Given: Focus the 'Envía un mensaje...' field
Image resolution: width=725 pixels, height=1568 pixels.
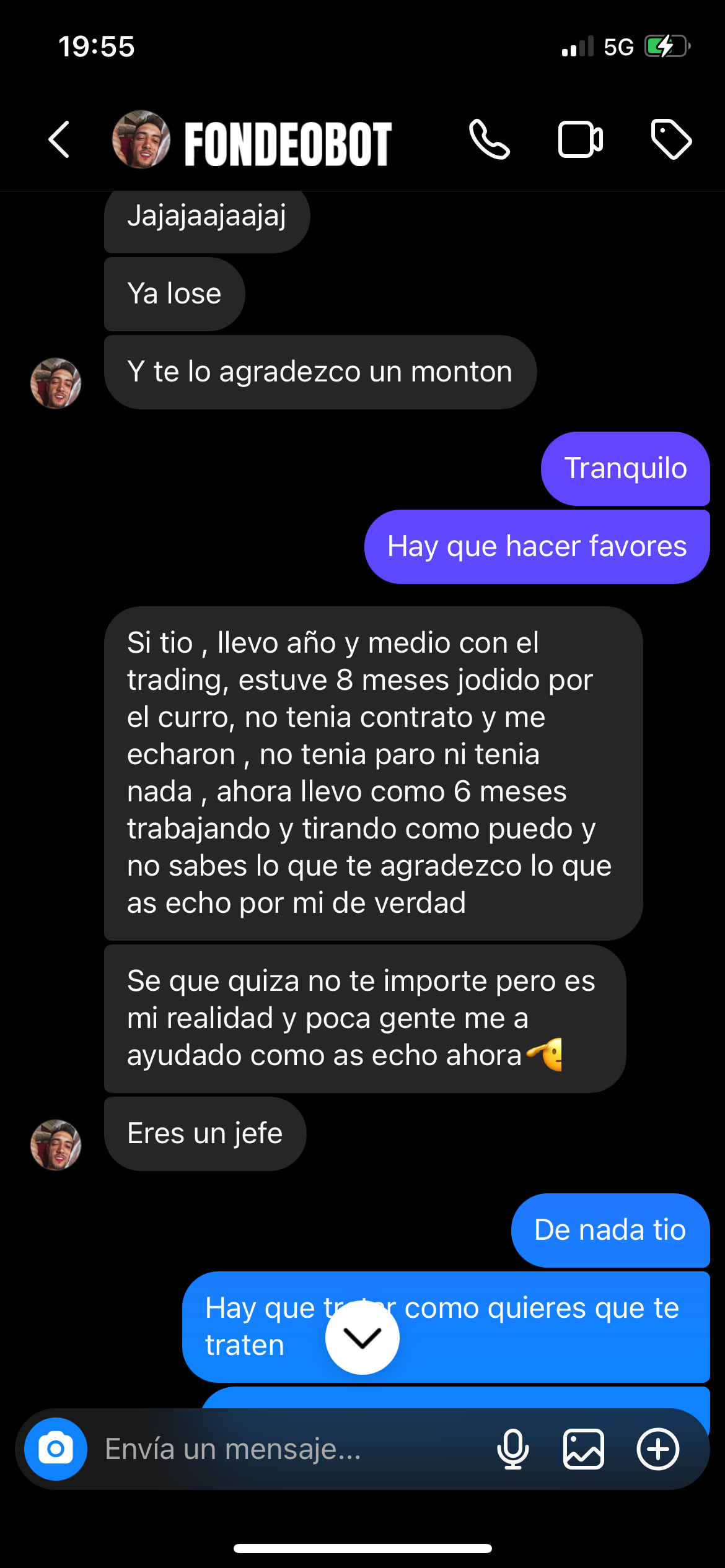Looking at the screenshot, I should (x=291, y=1449).
